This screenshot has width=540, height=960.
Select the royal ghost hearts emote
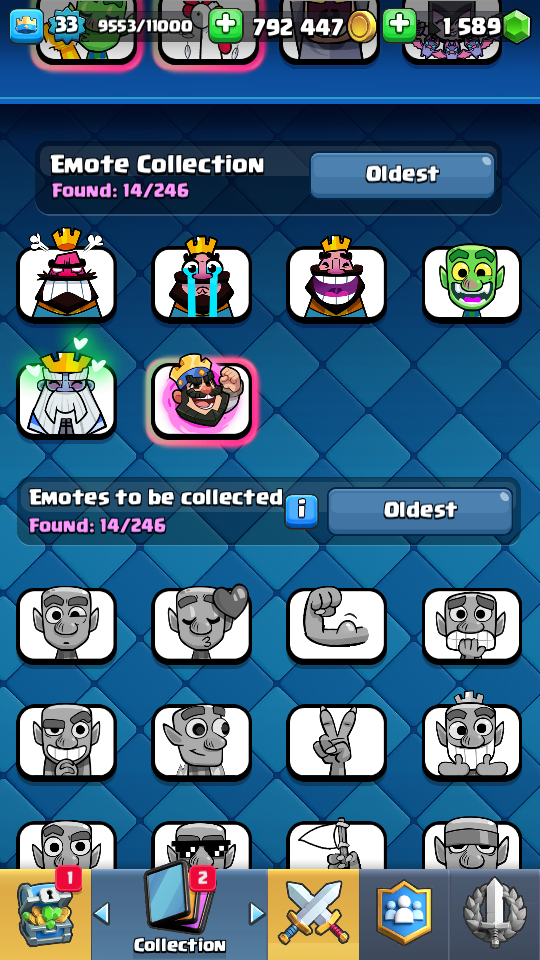tap(66, 392)
